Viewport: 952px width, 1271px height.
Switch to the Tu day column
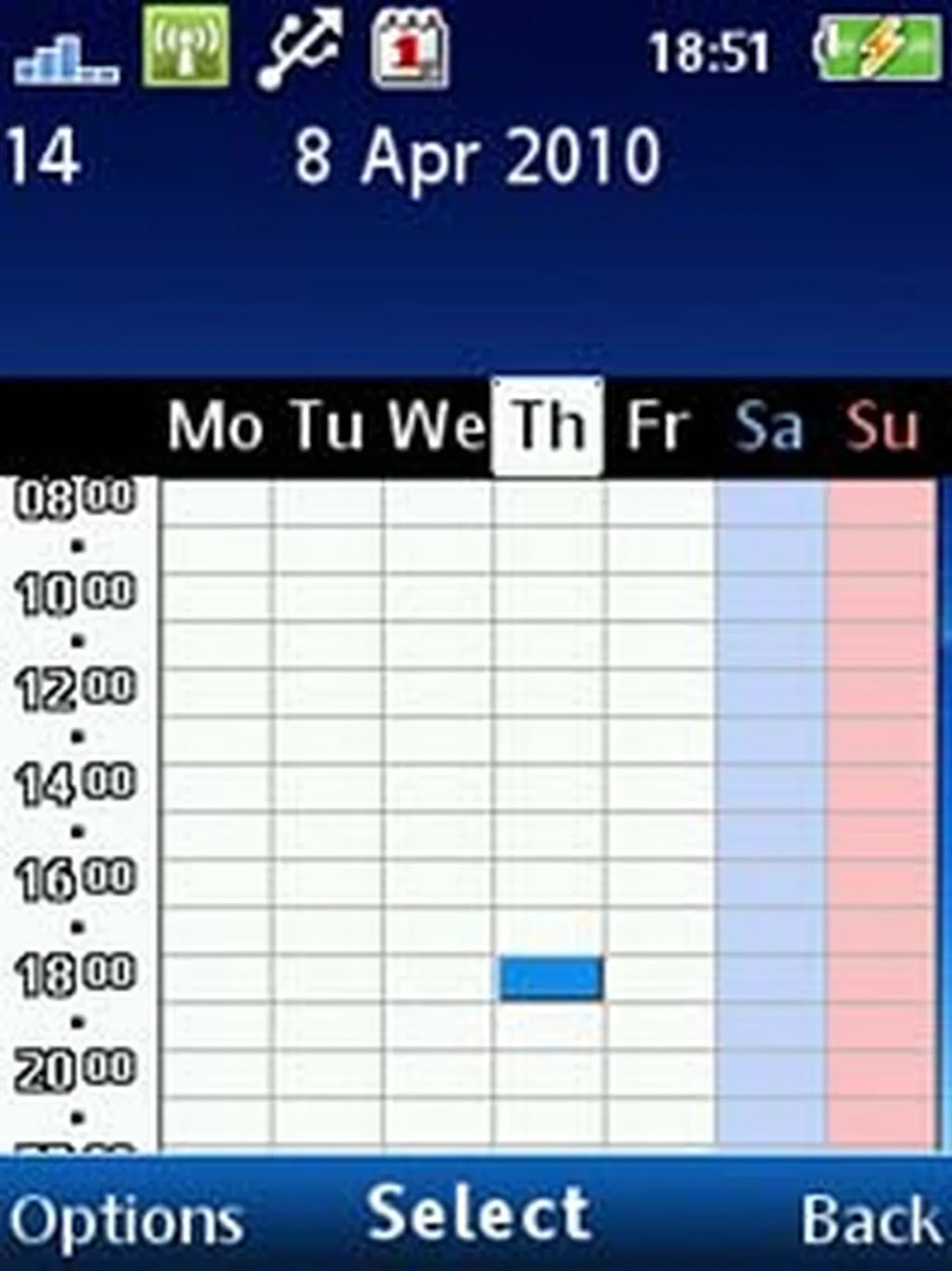[x=326, y=427]
